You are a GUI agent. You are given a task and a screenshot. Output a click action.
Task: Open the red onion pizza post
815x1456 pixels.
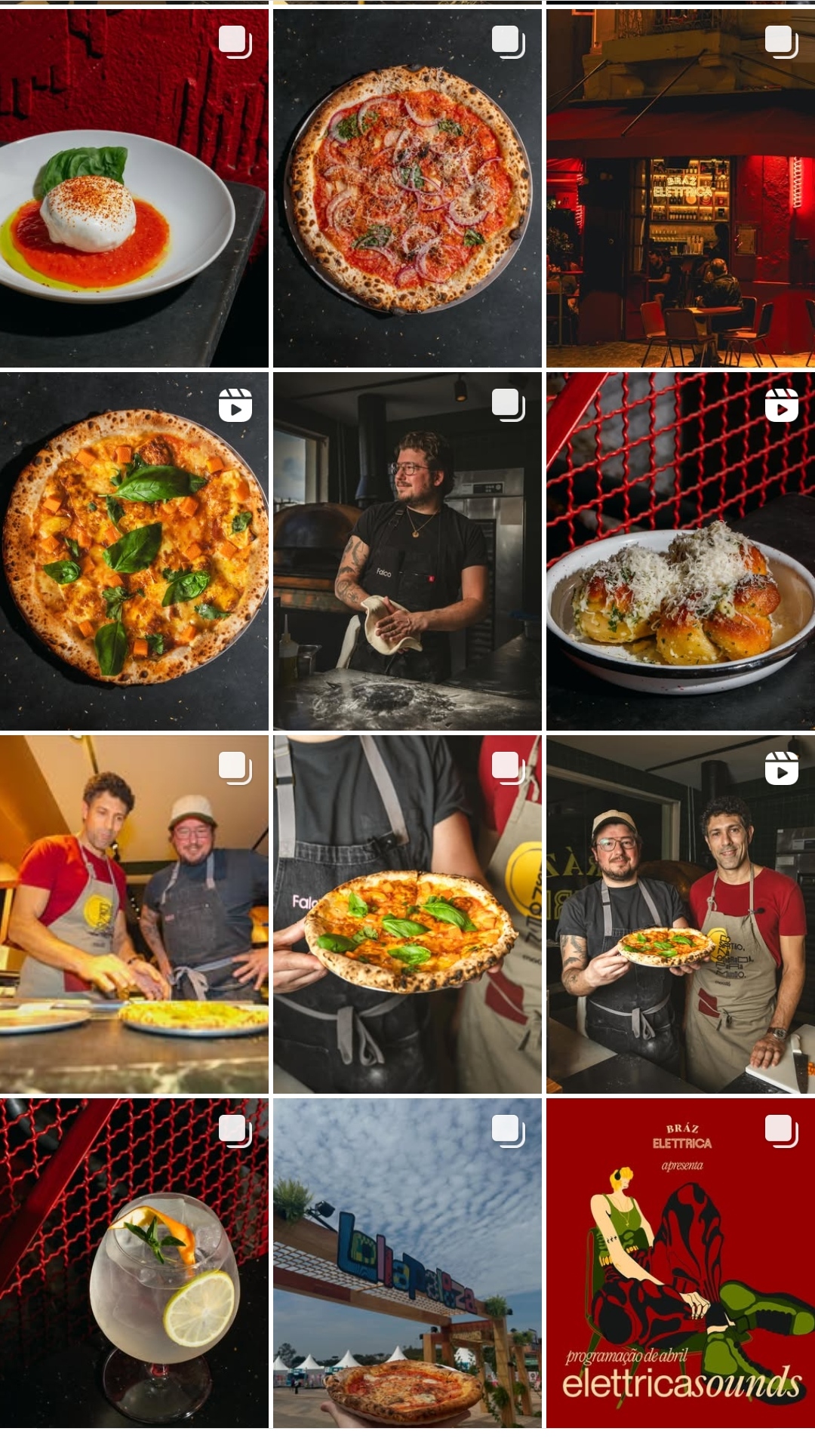point(407,189)
